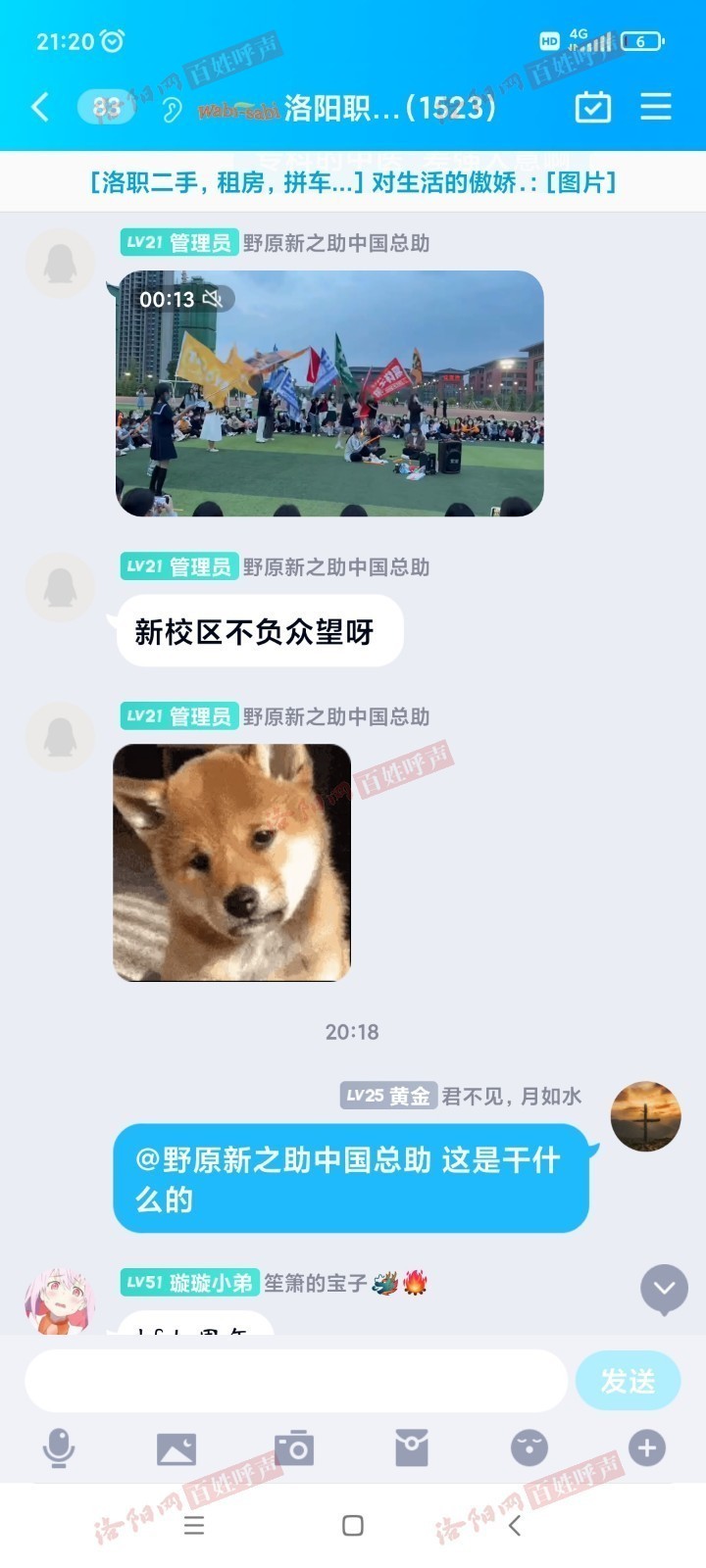The width and height of the screenshot is (706, 1568).
Task: Play the 00:13 video of the campus event
Action: click(x=329, y=394)
